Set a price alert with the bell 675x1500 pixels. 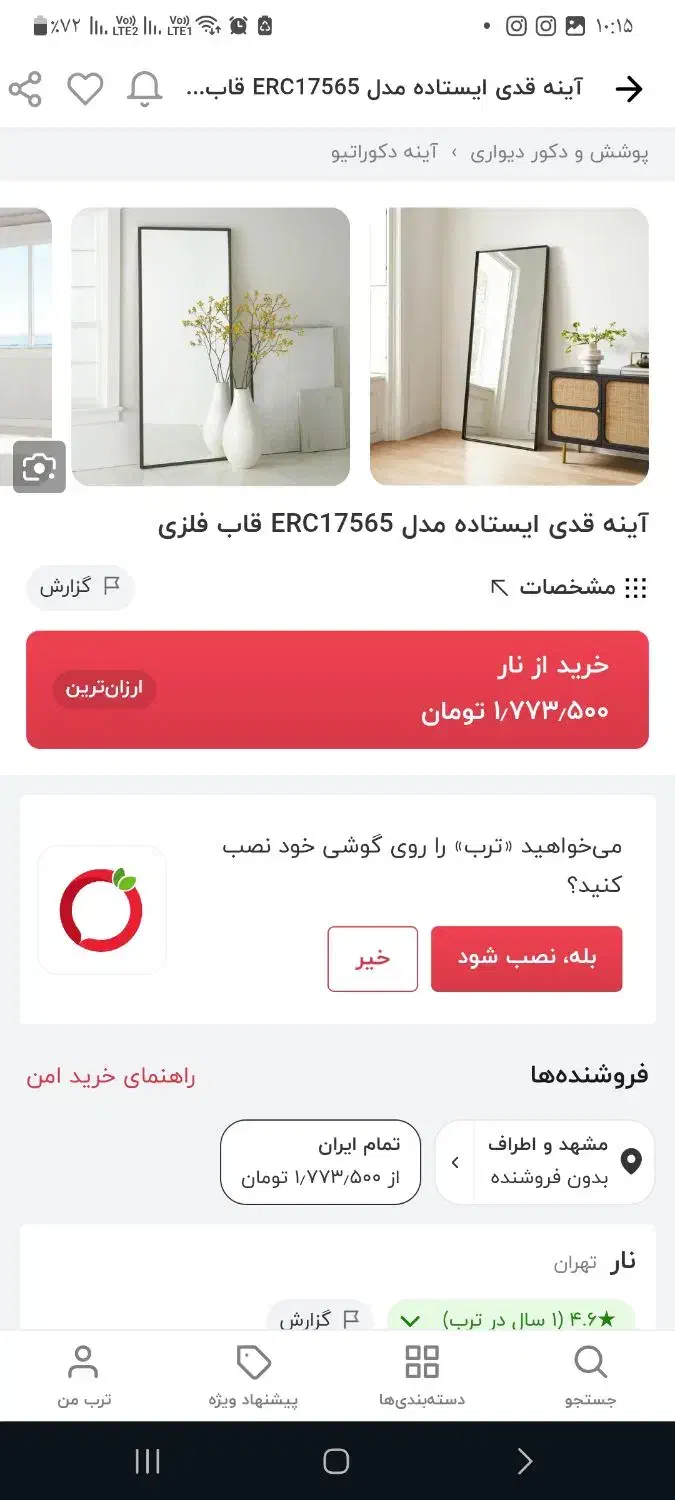[145, 89]
